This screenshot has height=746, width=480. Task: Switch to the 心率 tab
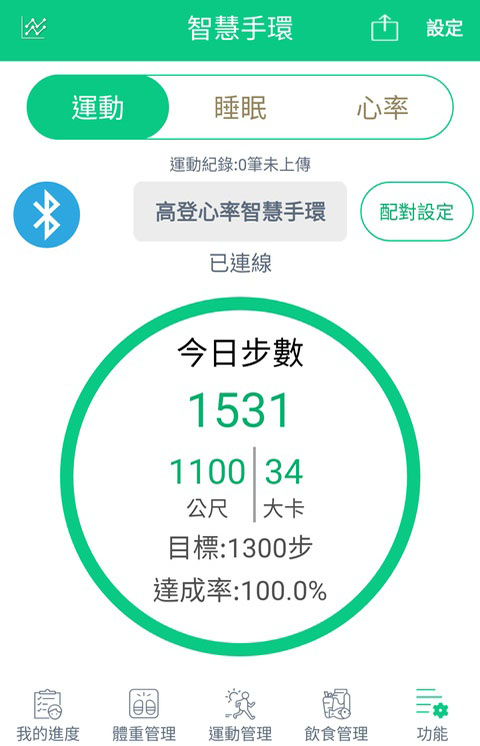pos(382,107)
